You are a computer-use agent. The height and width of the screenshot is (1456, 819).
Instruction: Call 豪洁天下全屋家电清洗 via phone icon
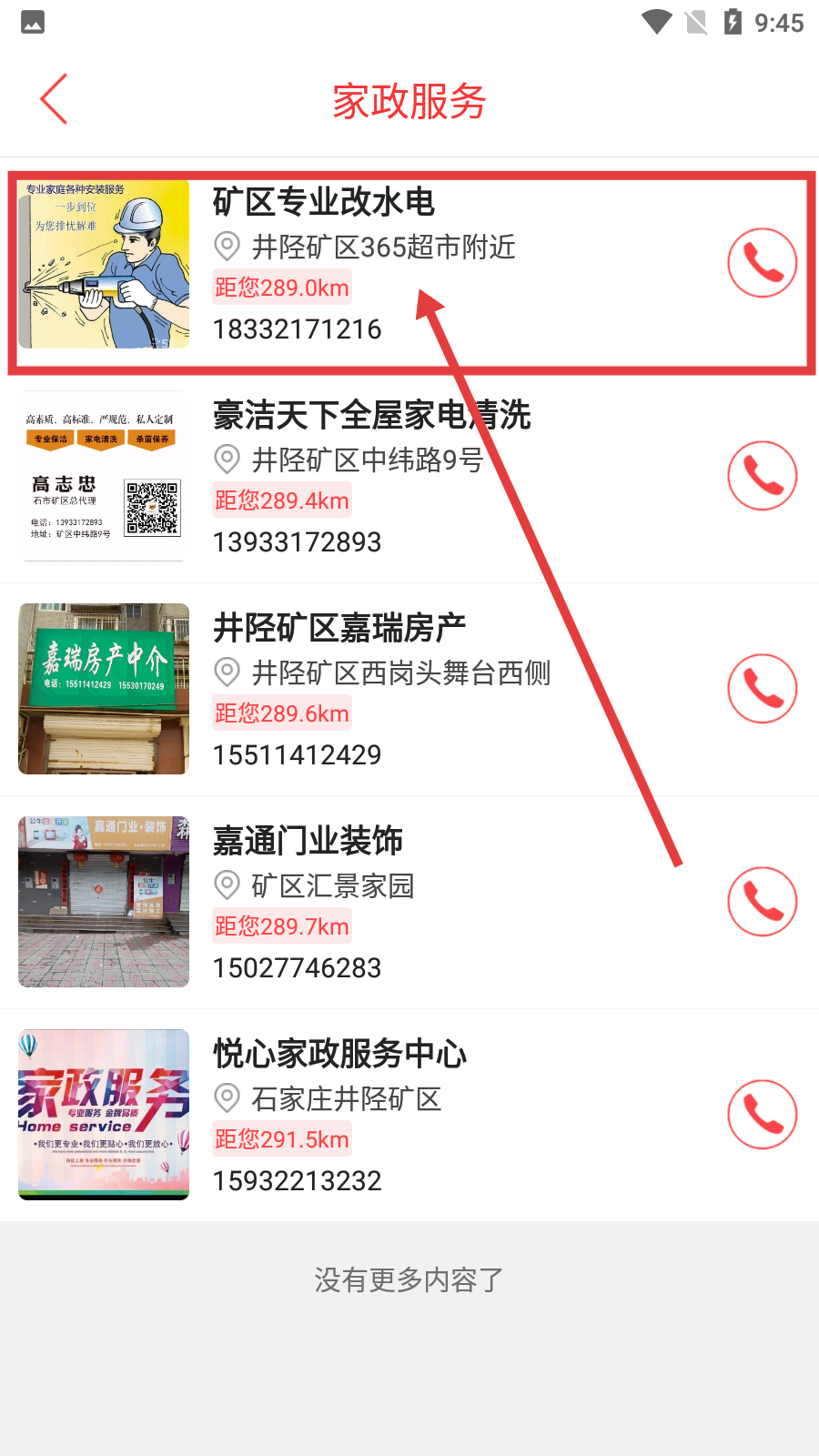[762, 476]
